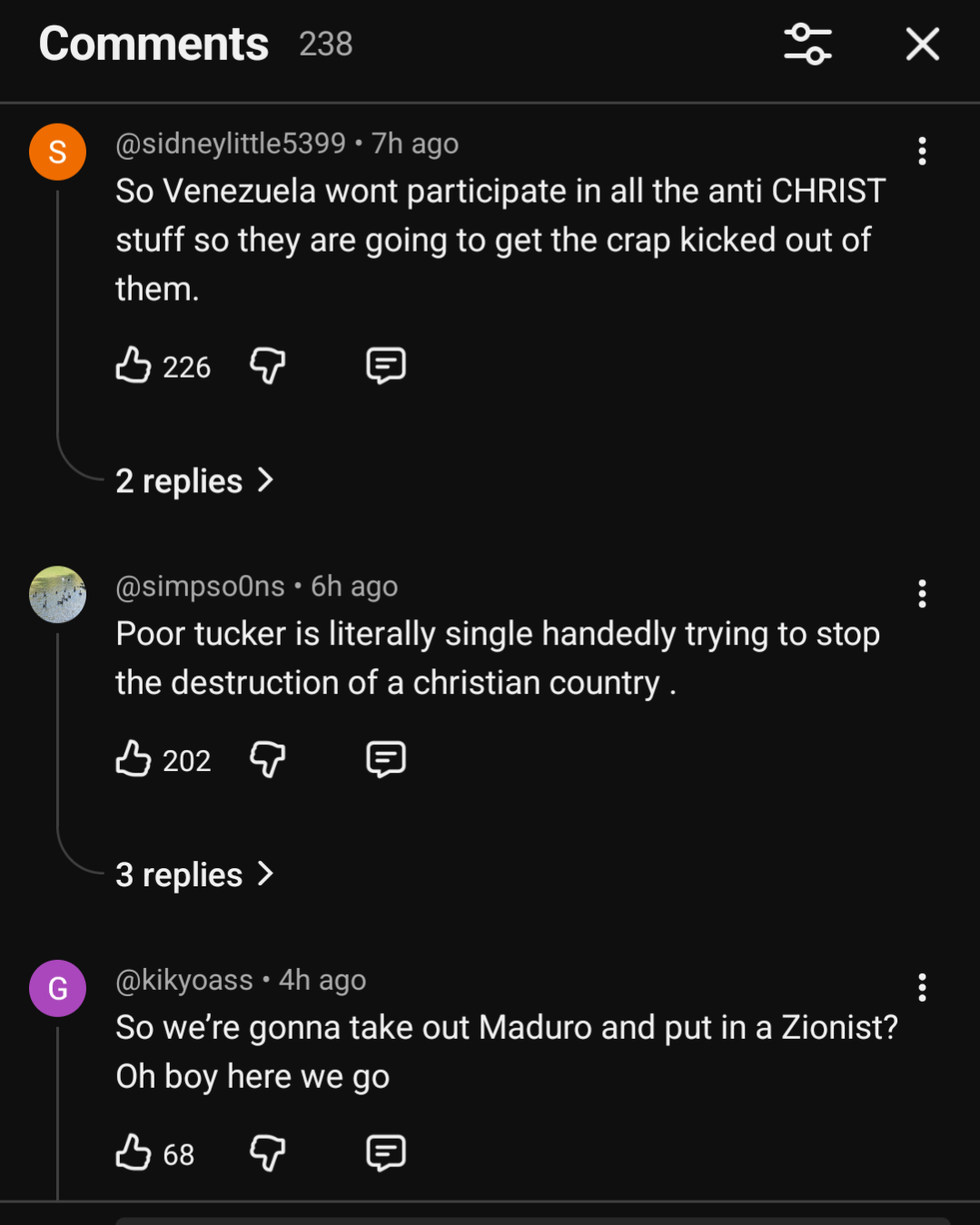This screenshot has height=1225, width=980.
Task: Expand the 3 replies thread
Action: click(193, 874)
